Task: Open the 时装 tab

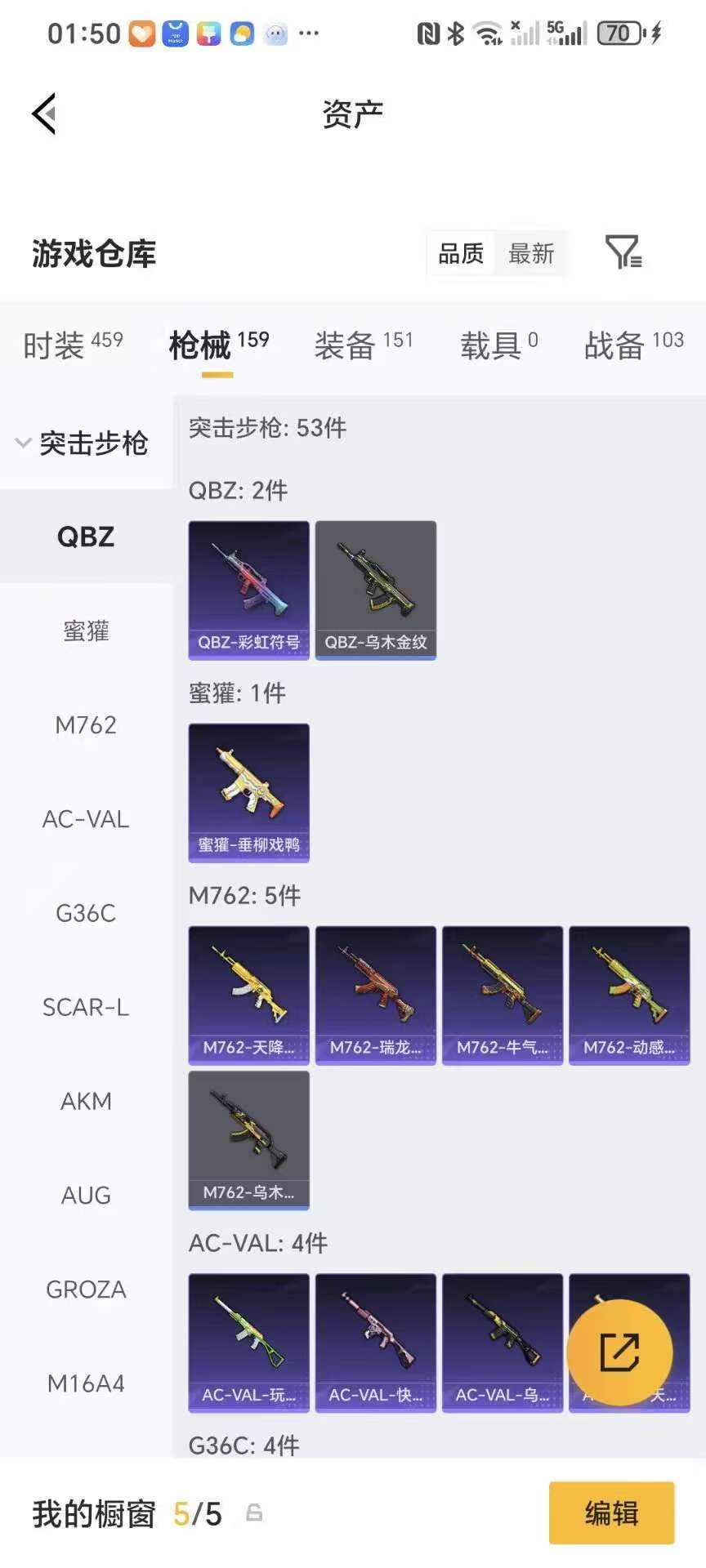Action: click(53, 345)
